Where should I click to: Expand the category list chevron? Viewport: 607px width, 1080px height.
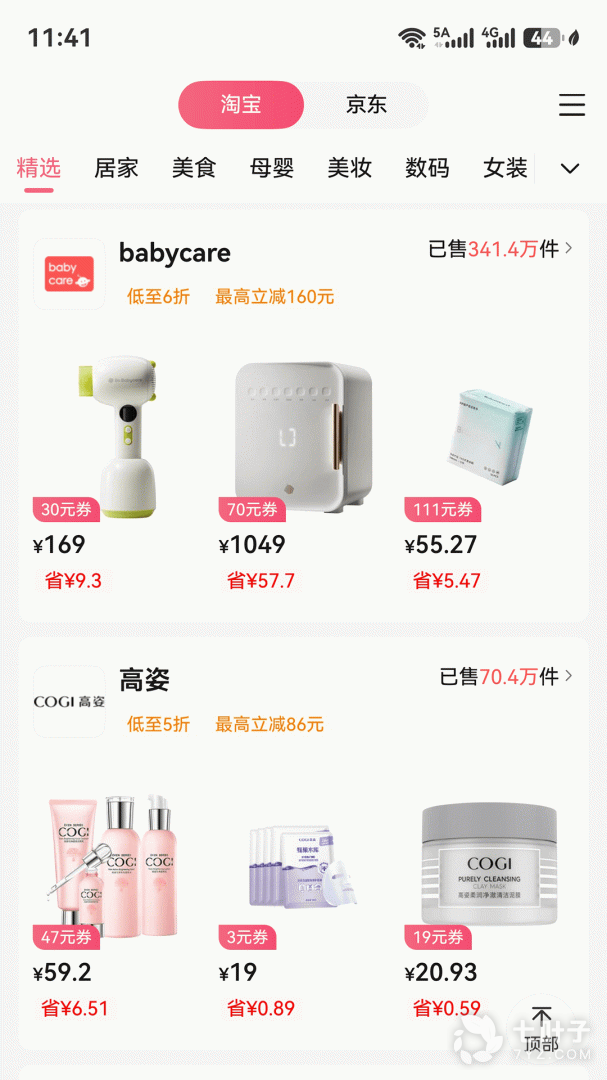point(570,169)
